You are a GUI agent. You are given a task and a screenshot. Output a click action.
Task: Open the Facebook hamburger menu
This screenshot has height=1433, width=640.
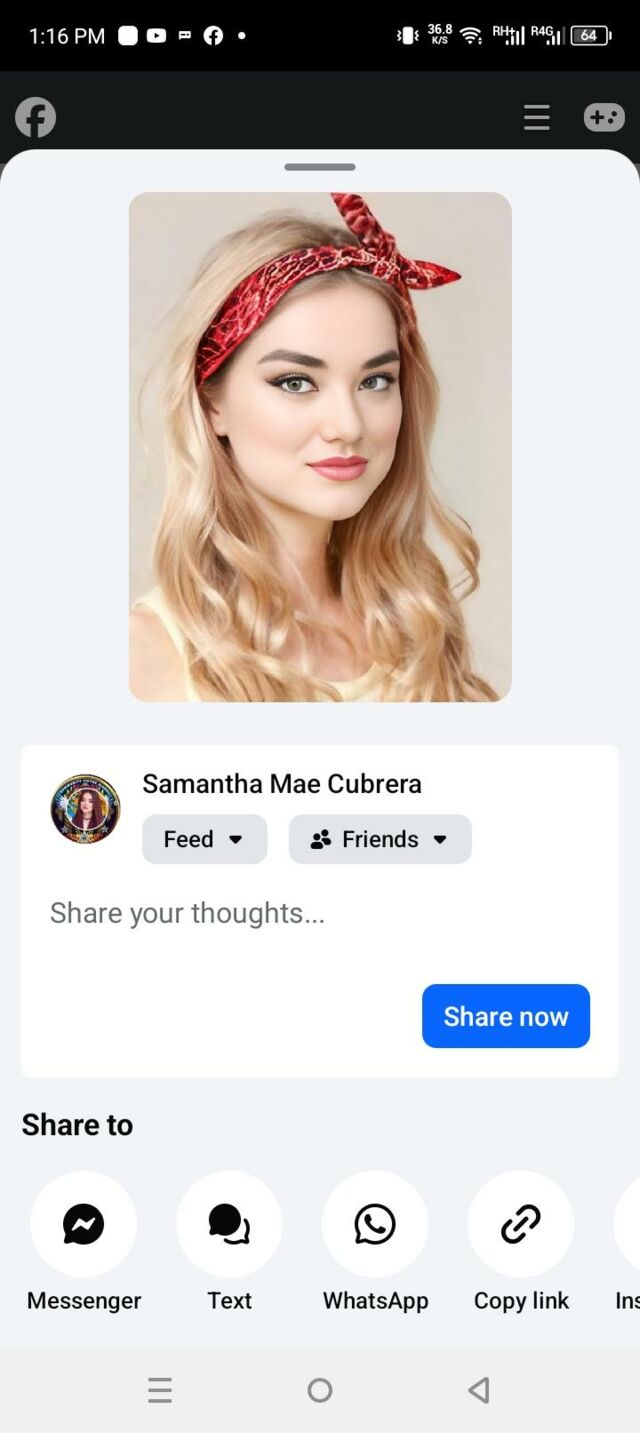[537, 118]
